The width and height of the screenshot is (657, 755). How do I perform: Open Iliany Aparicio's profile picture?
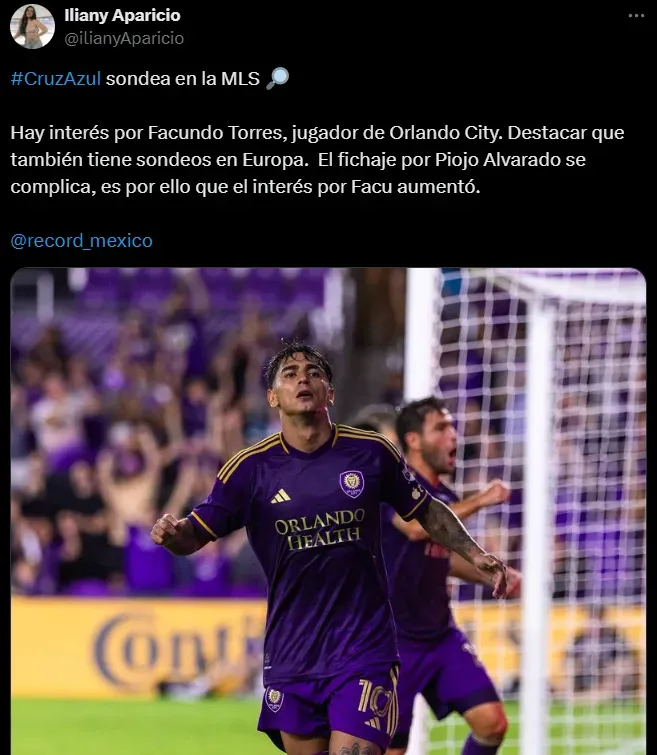32,26
